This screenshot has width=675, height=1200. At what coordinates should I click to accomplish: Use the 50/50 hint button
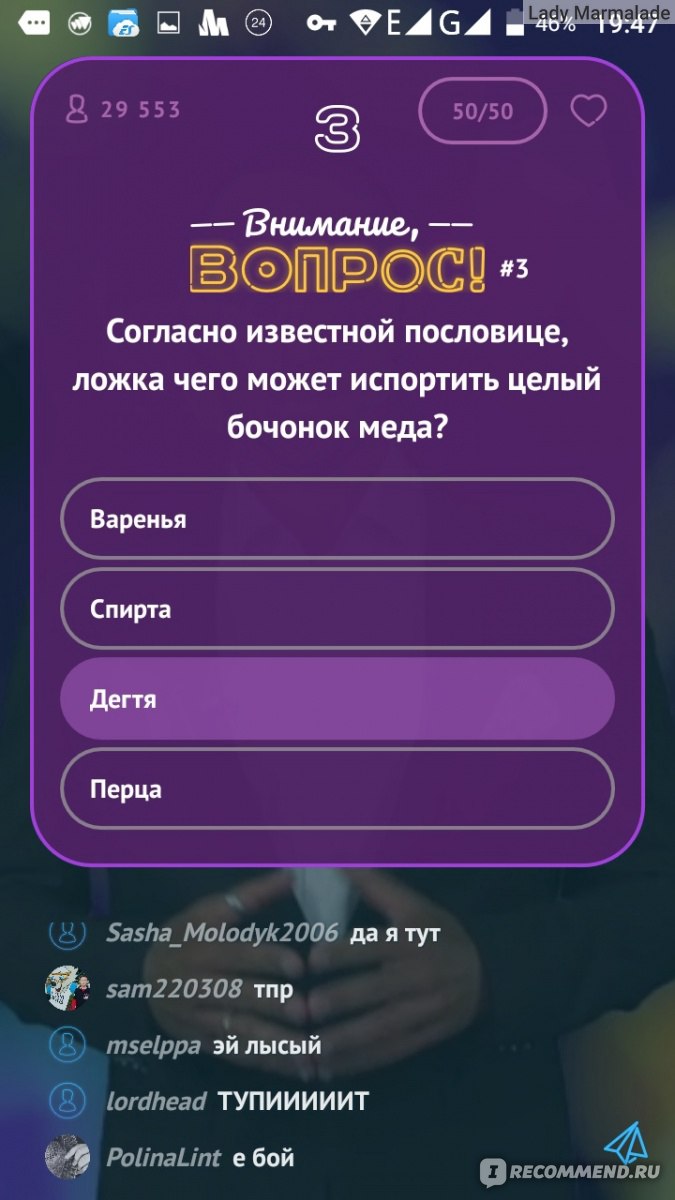click(x=482, y=111)
